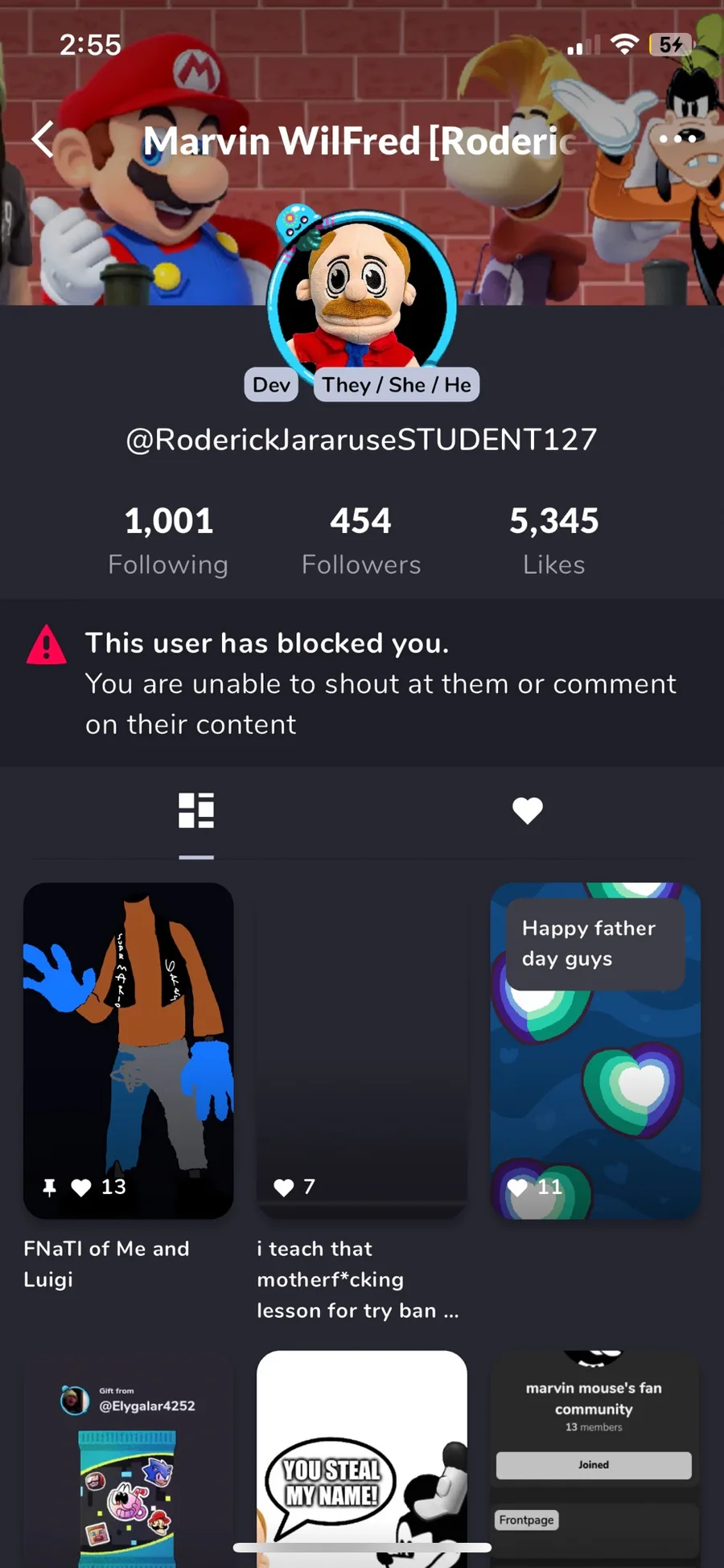Open the 454 Followers list

coord(361,540)
